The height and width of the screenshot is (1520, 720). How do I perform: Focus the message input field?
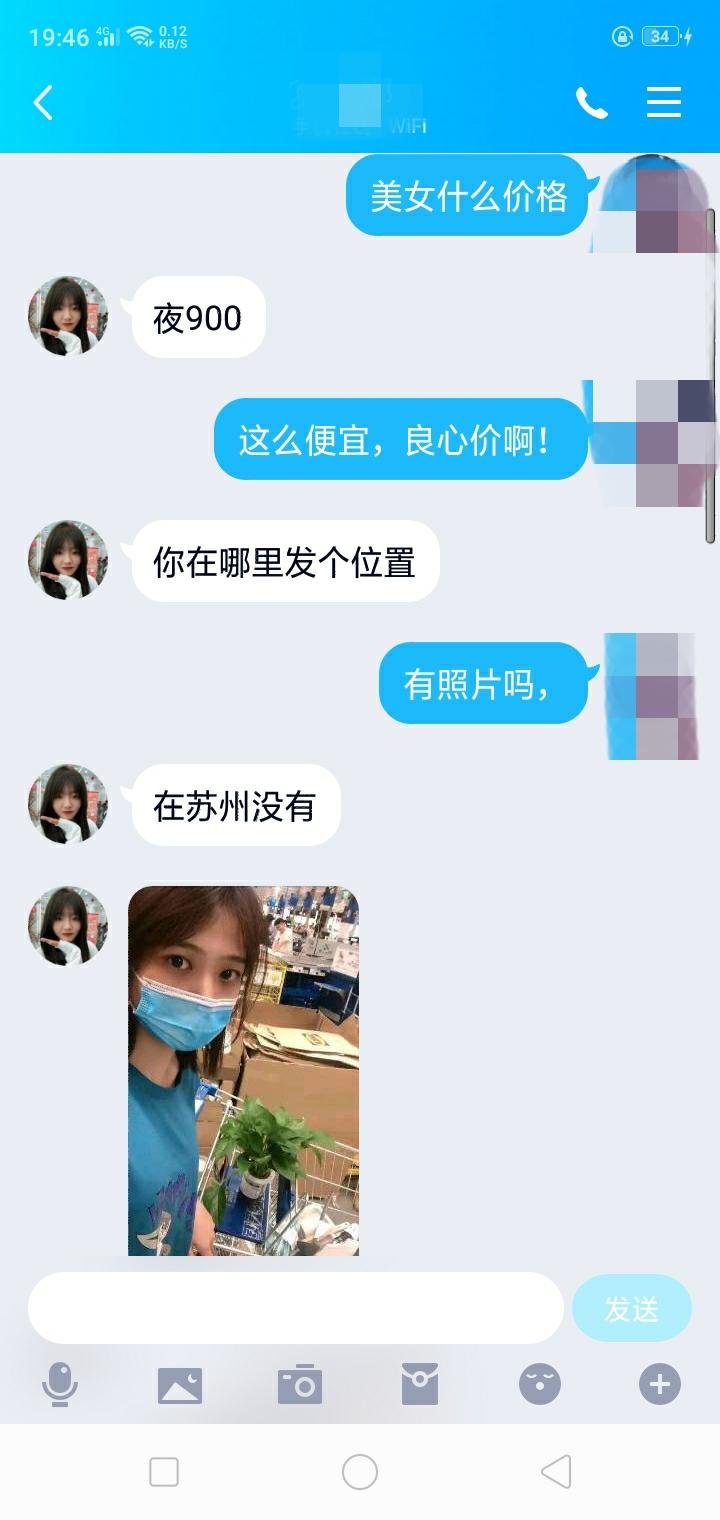tap(295, 1308)
